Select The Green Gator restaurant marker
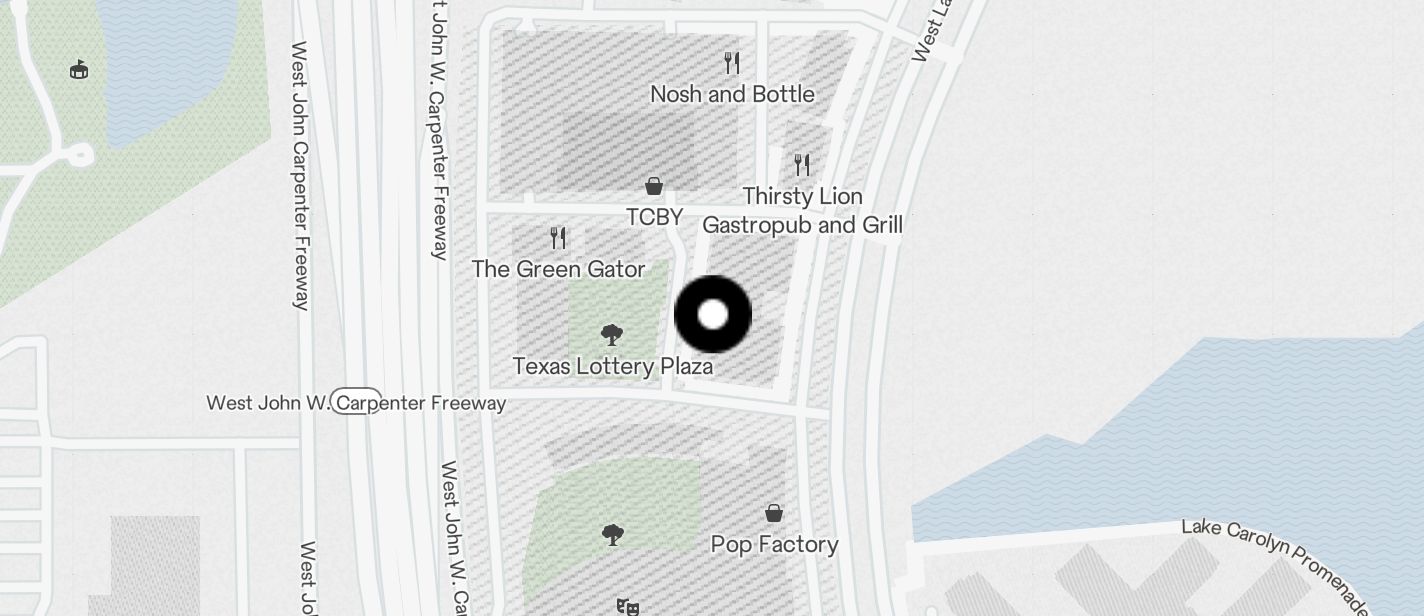The image size is (1424, 616). 559,238
